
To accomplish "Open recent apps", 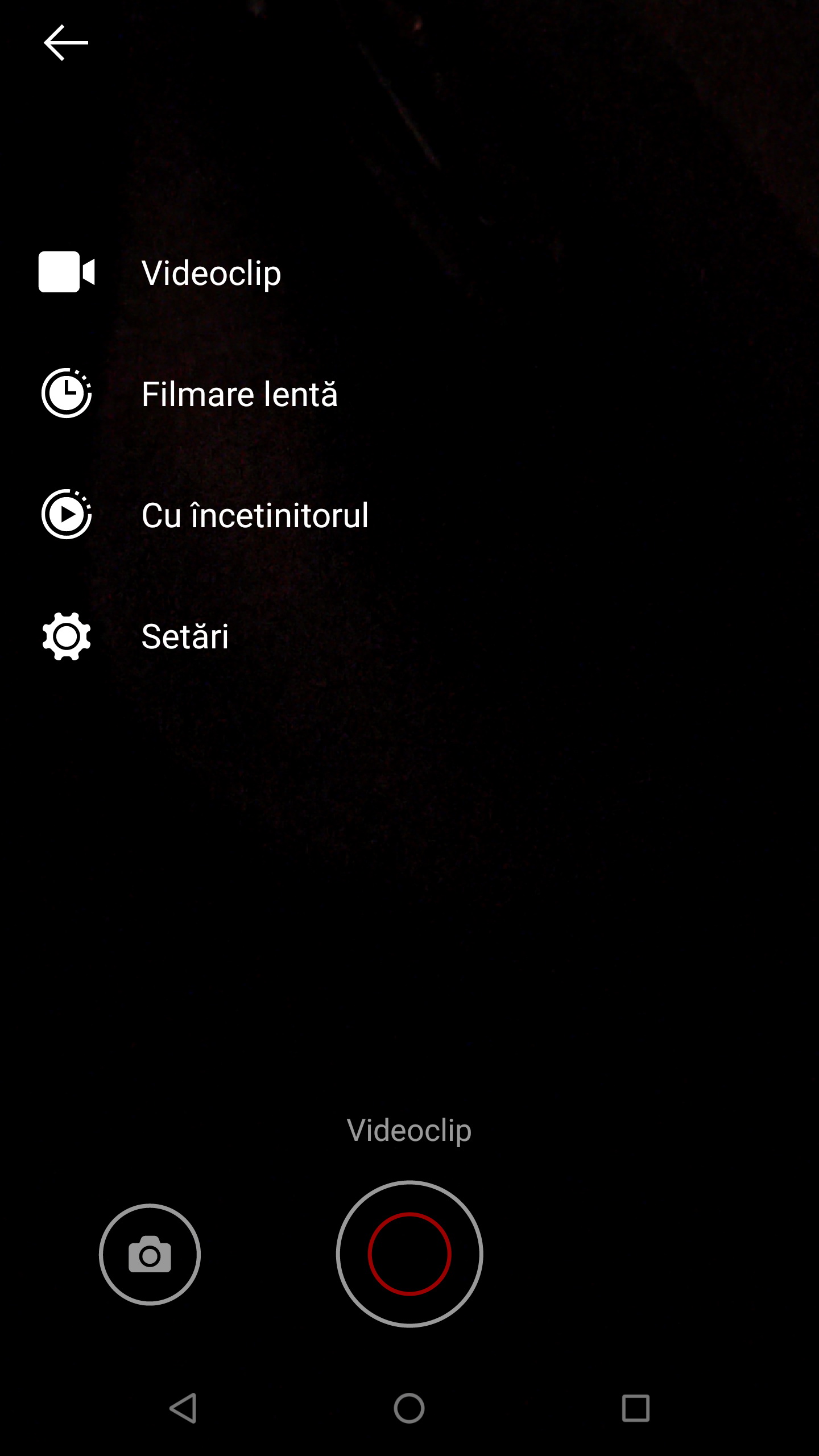I will tap(636, 1408).
